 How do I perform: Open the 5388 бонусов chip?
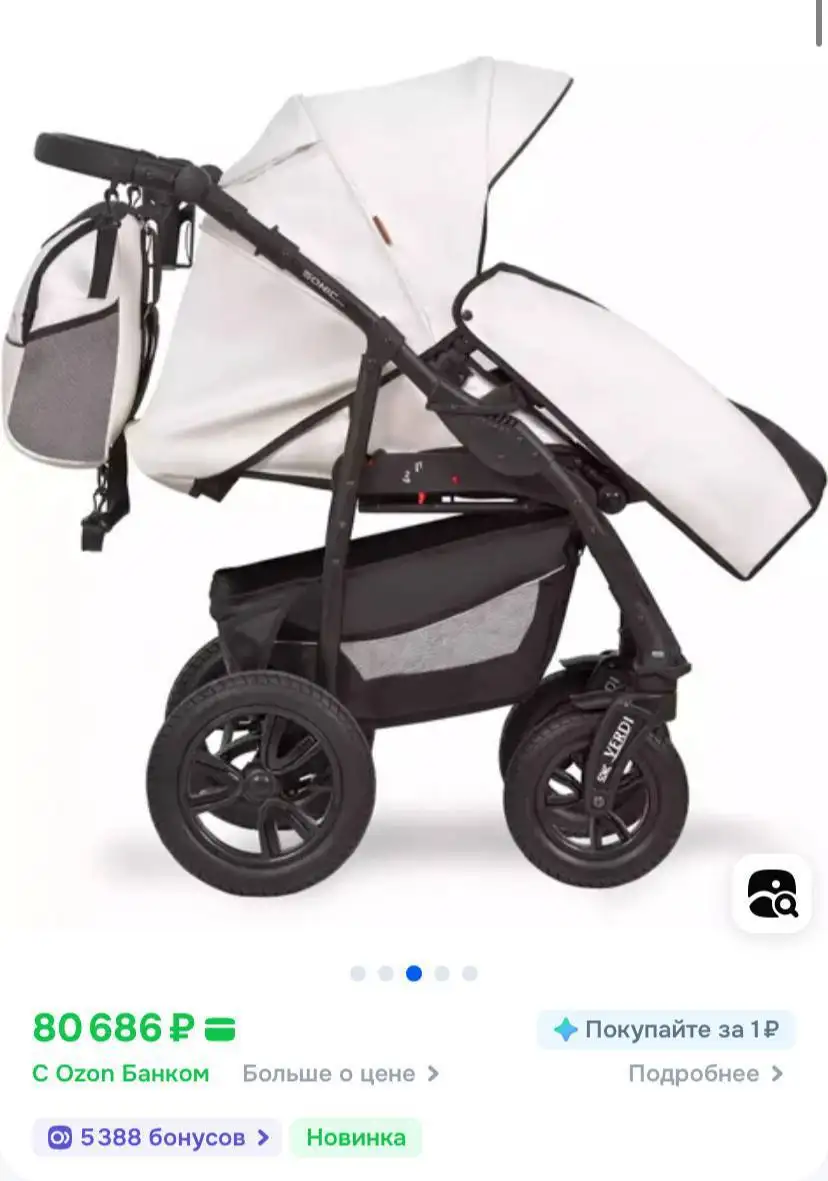pos(158,1137)
